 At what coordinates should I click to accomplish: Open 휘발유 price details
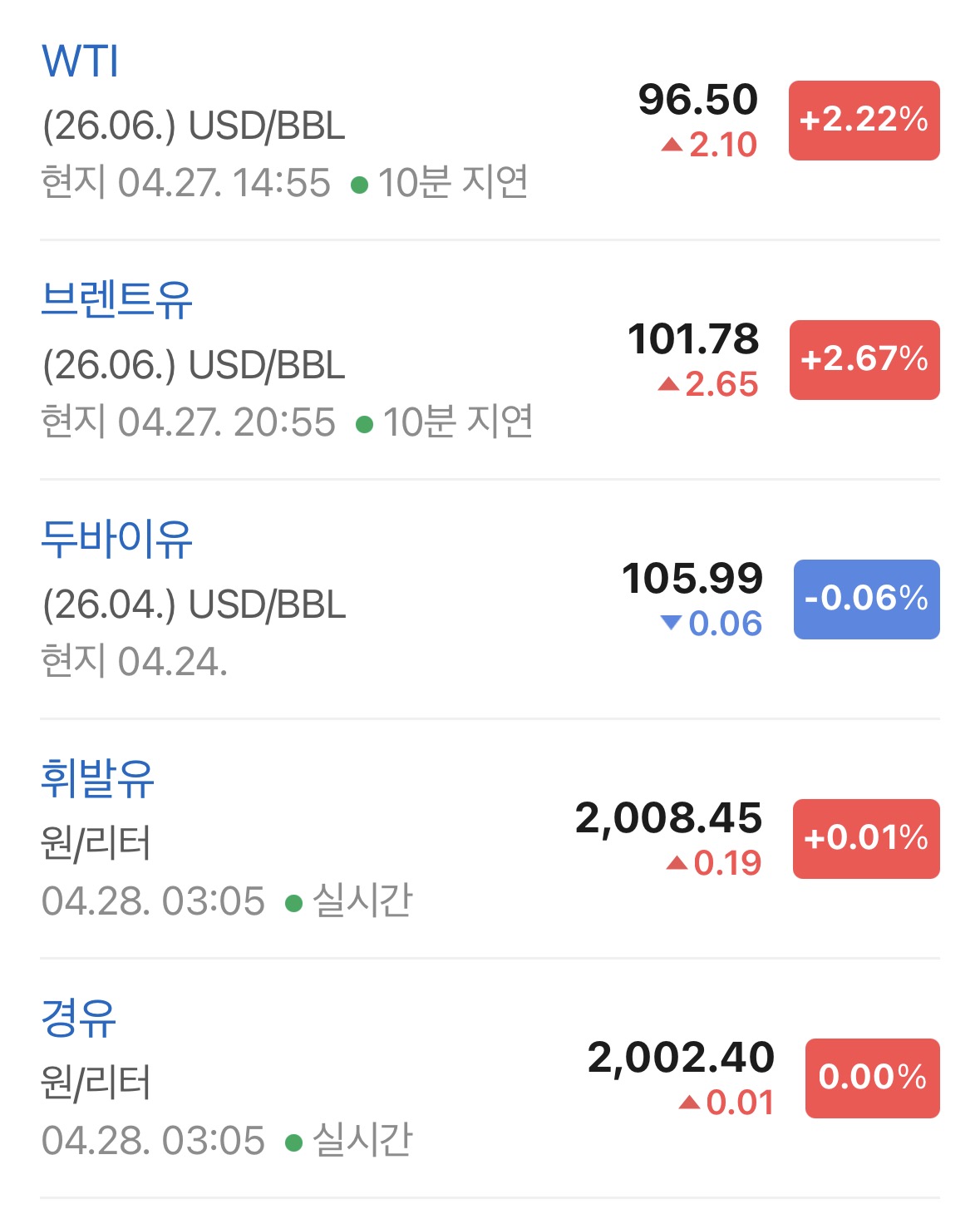pyautogui.click(x=98, y=779)
